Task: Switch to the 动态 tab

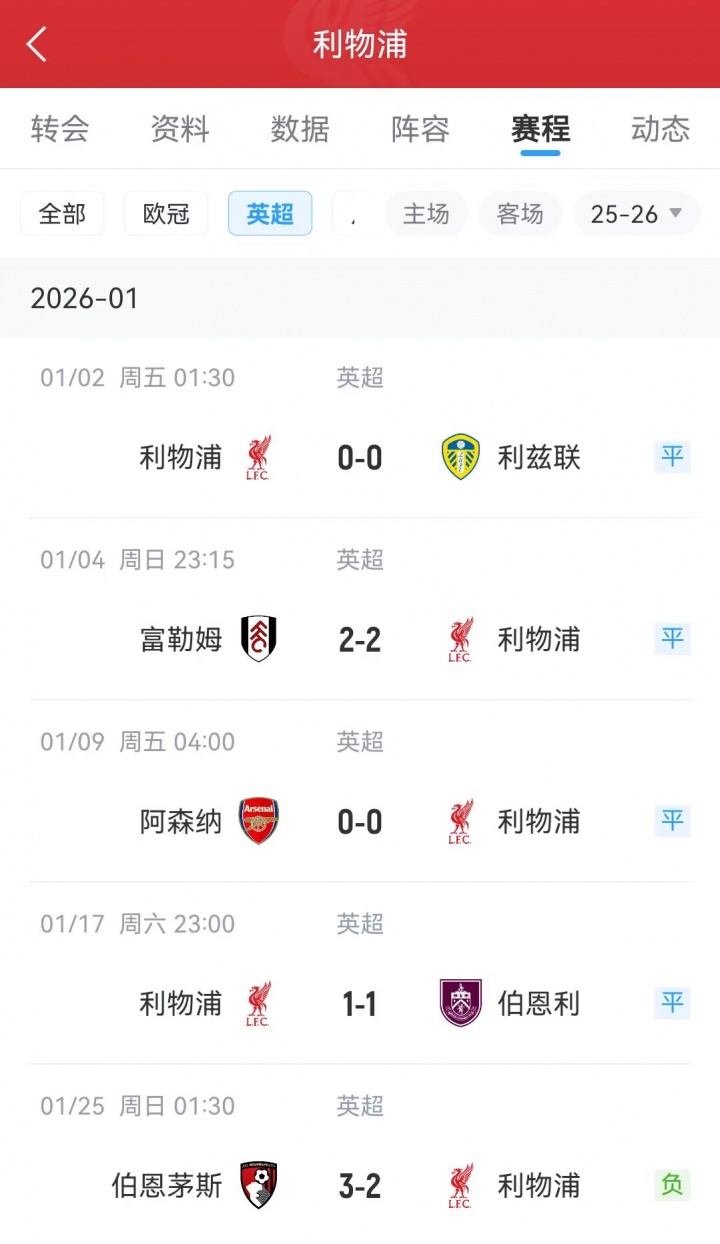Action: tap(660, 129)
